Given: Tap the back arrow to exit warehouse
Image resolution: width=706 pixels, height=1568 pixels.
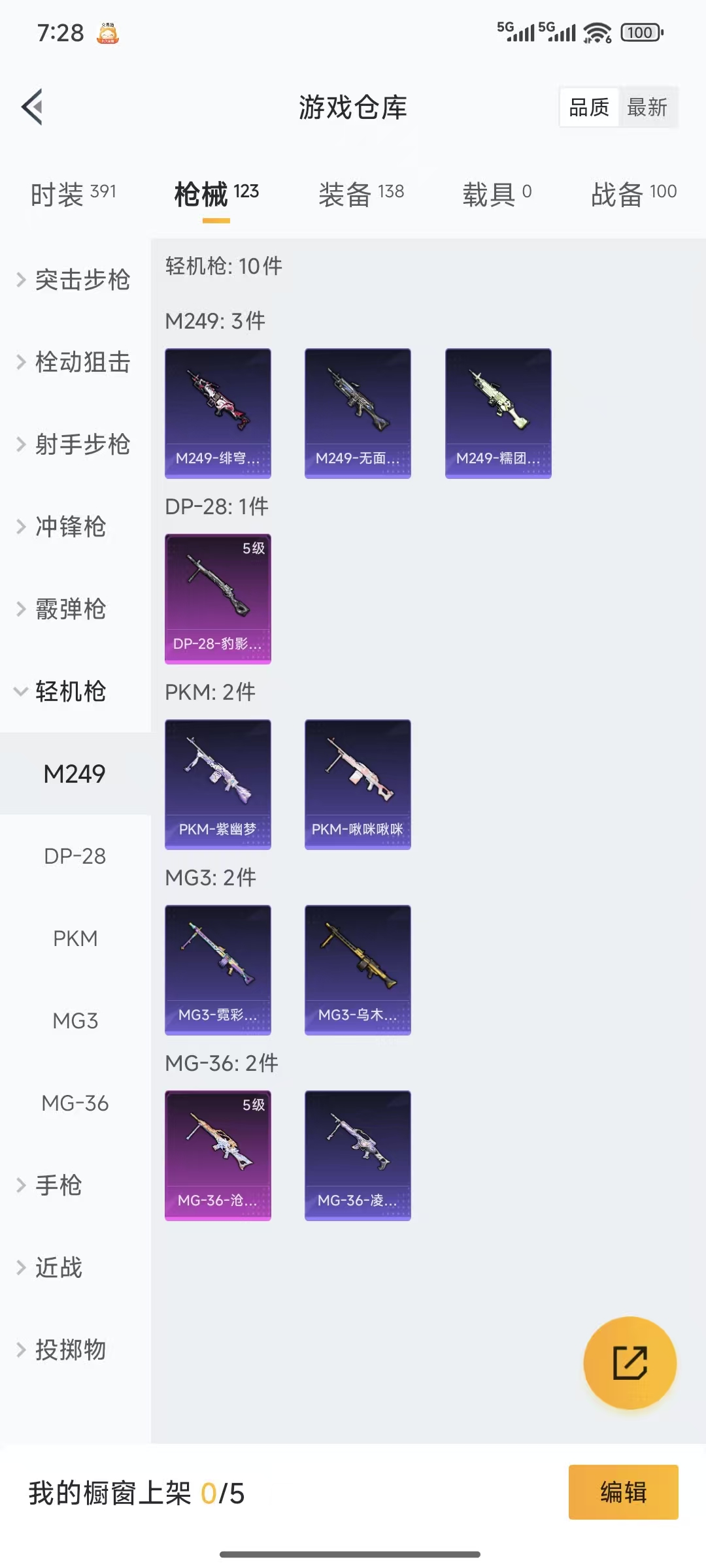Looking at the screenshot, I should tap(31, 106).
